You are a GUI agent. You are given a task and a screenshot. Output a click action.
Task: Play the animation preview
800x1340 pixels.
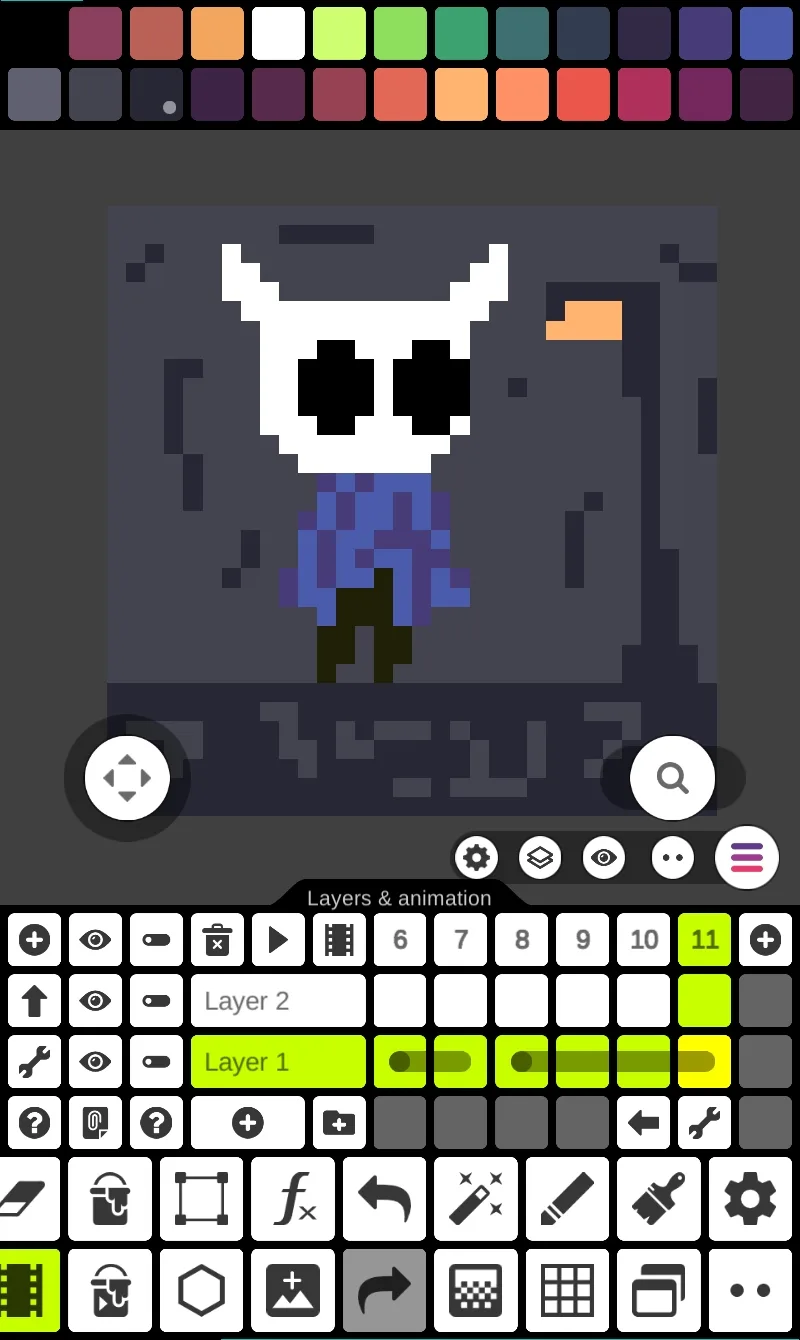point(278,940)
